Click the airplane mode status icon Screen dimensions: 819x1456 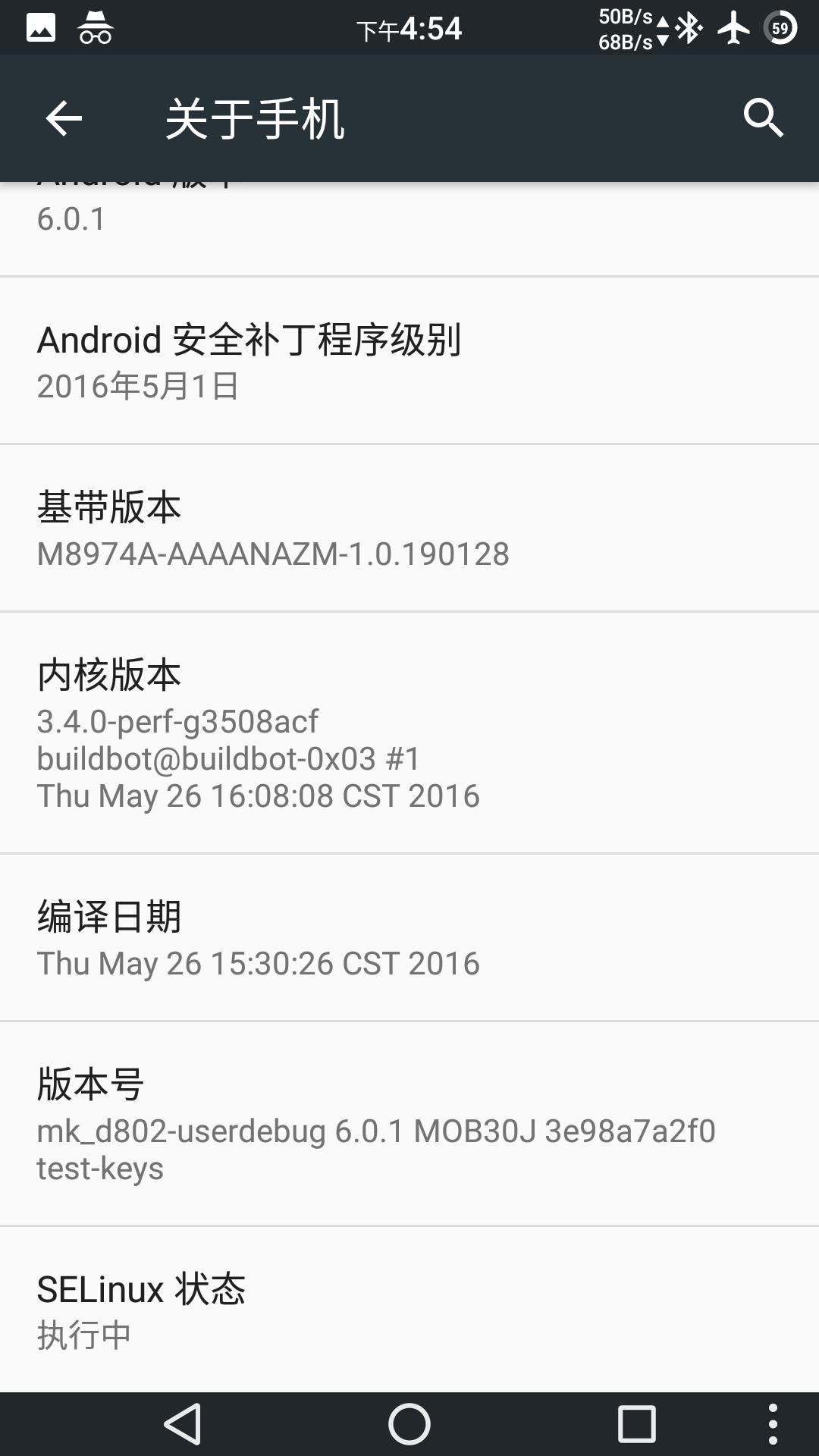point(733,28)
